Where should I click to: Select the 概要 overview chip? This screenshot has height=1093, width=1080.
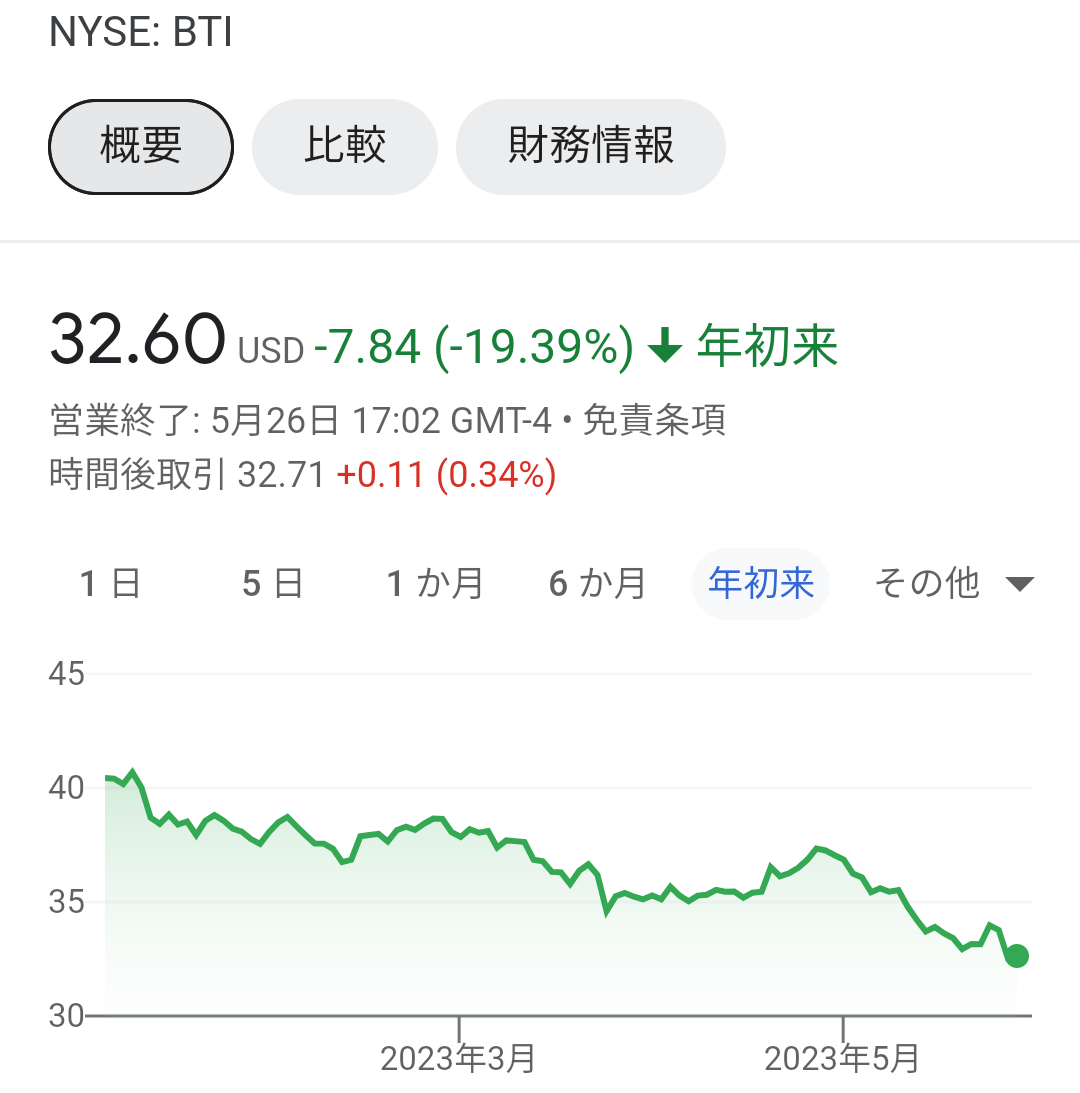pyautogui.click(x=141, y=147)
